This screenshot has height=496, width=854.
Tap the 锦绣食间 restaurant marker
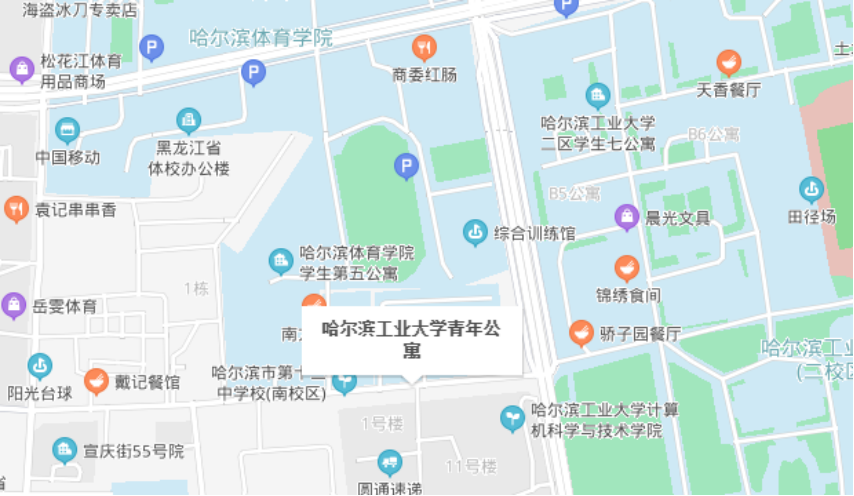pyautogui.click(x=627, y=268)
